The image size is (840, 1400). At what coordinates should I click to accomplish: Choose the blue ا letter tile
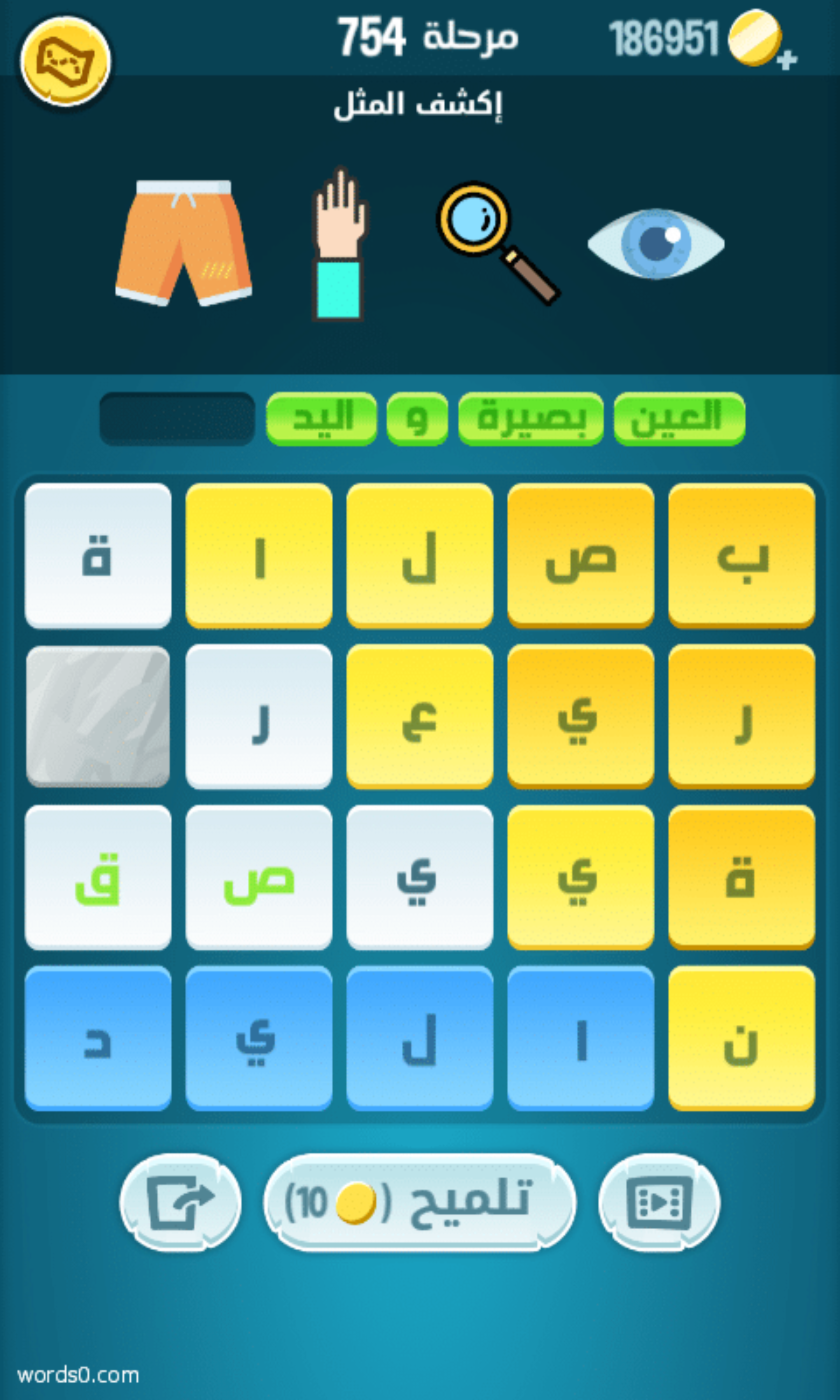[581, 1039]
